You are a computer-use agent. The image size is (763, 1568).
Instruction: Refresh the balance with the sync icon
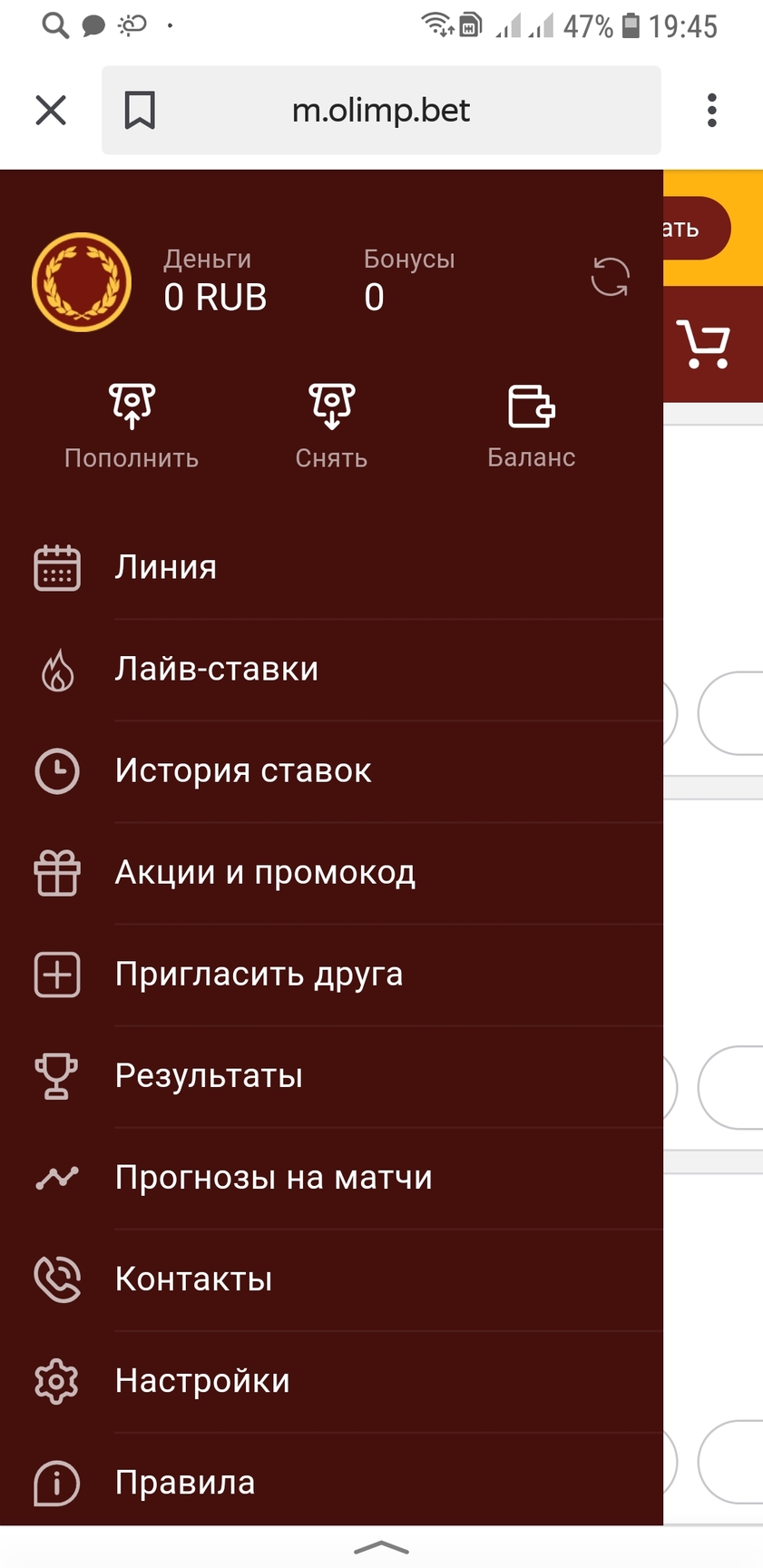(x=610, y=277)
